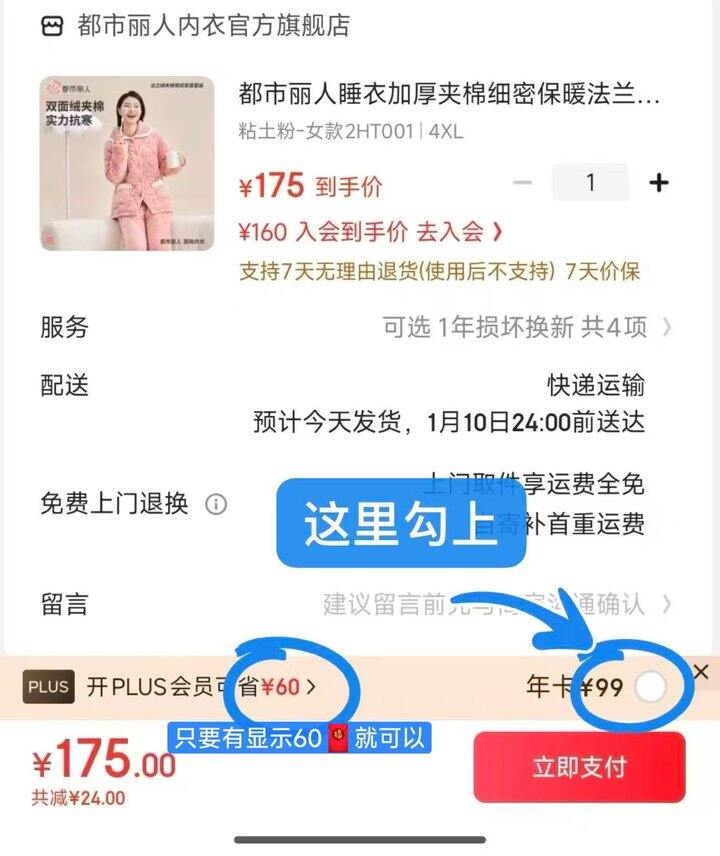Tap 立即支付 to pay now

[x=579, y=767]
